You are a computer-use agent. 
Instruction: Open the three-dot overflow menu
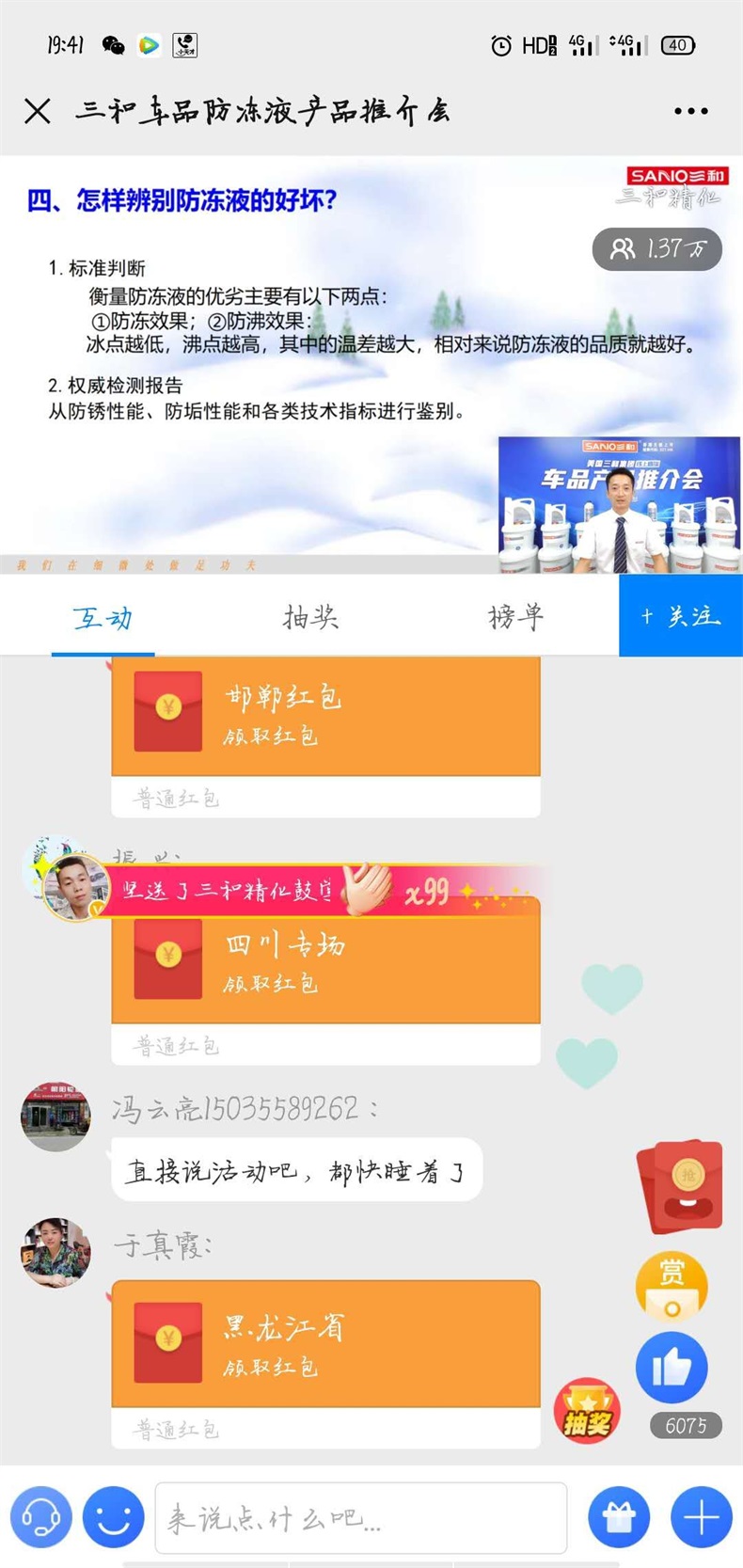[x=690, y=111]
